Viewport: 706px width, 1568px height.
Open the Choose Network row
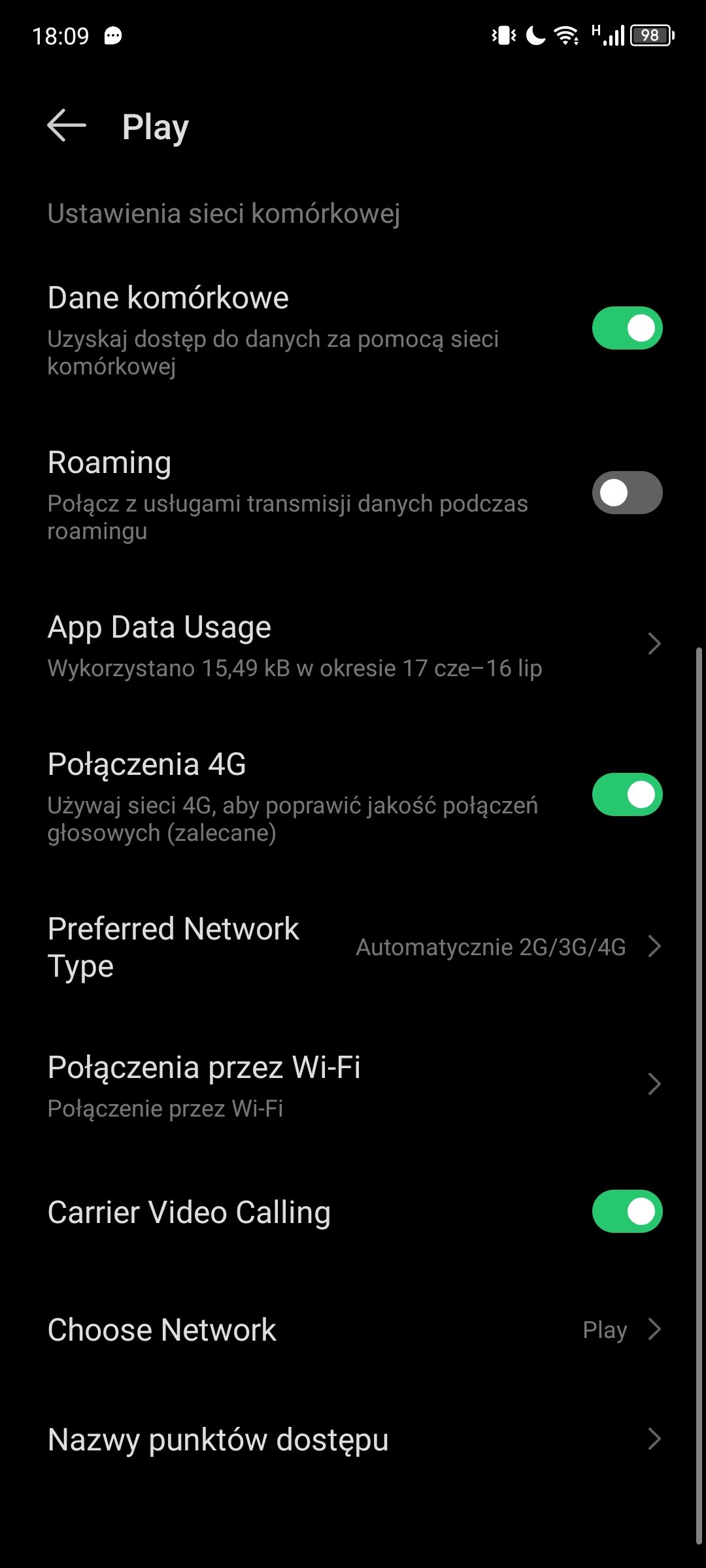(353, 1330)
